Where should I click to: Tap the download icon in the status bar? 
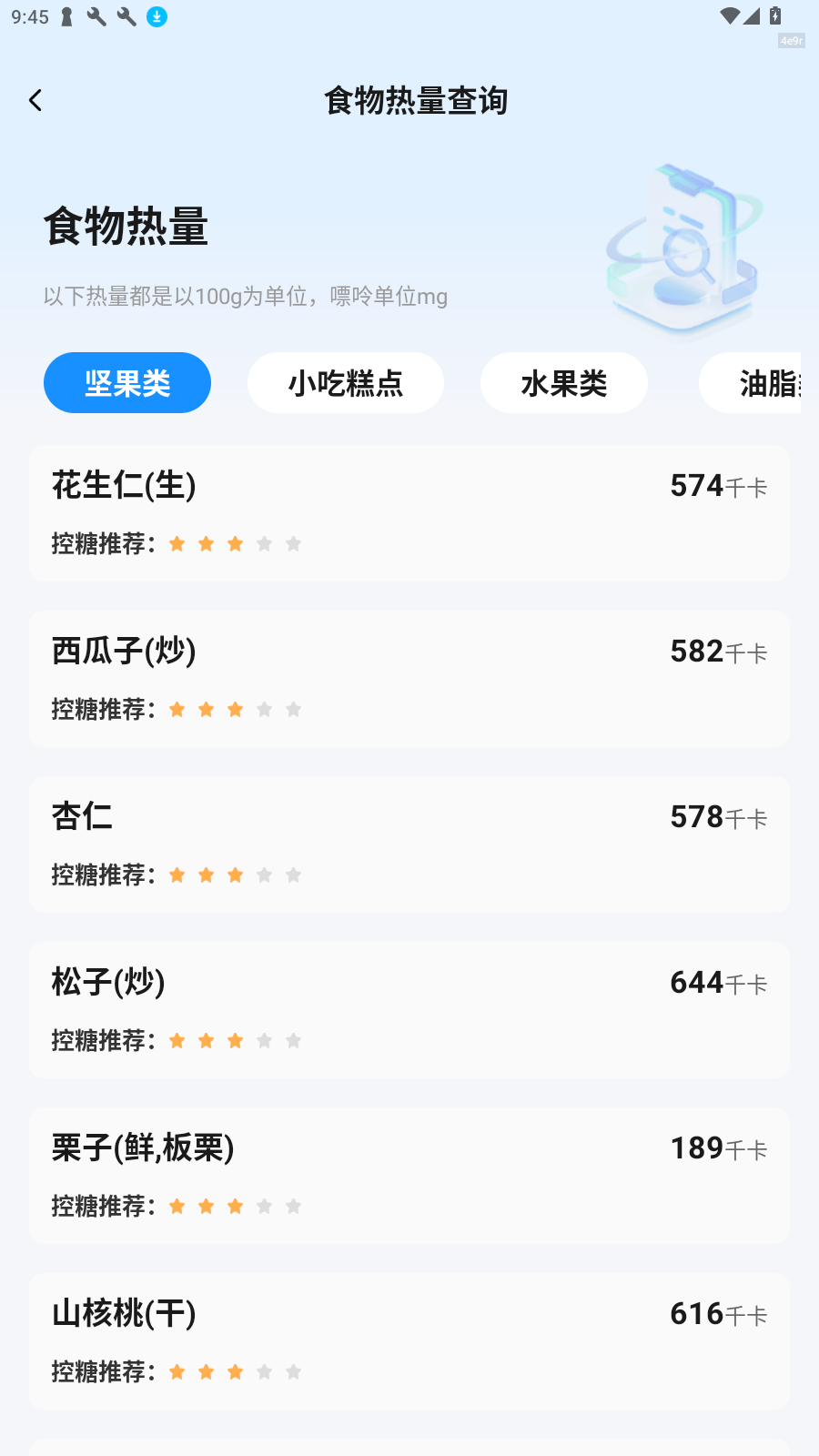pyautogui.click(x=156, y=16)
